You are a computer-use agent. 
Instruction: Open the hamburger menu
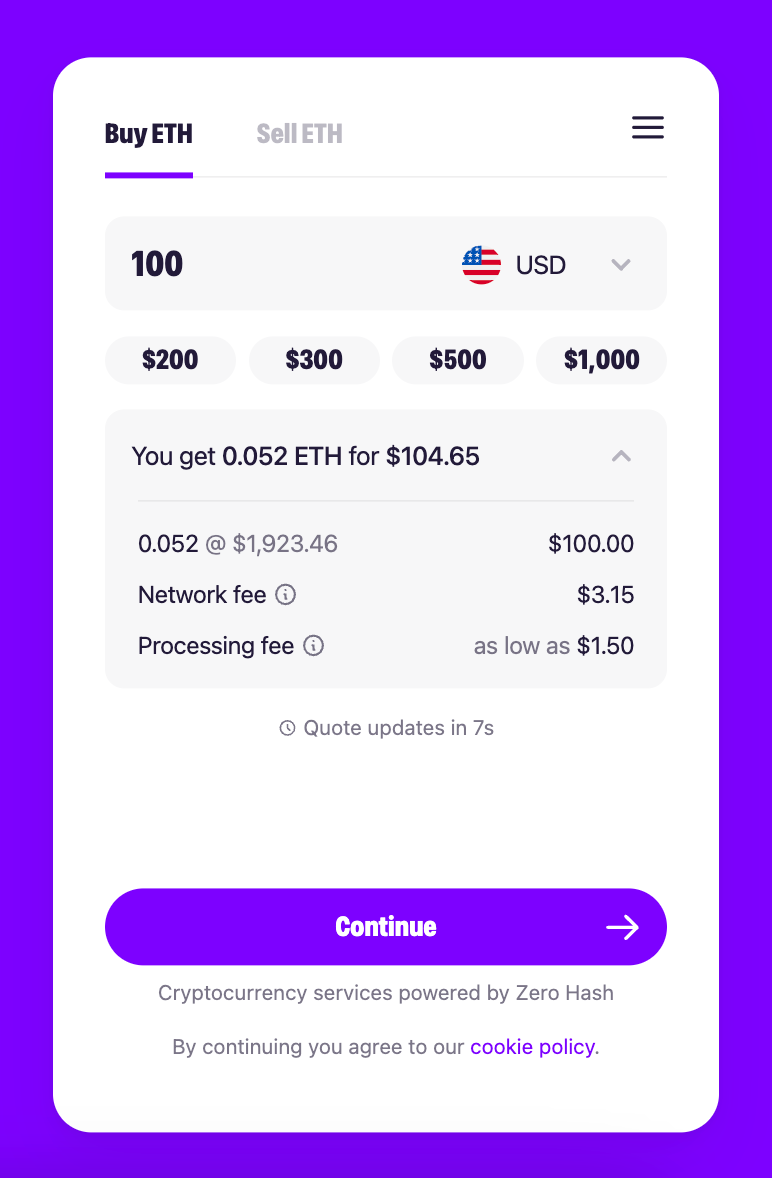click(x=647, y=128)
